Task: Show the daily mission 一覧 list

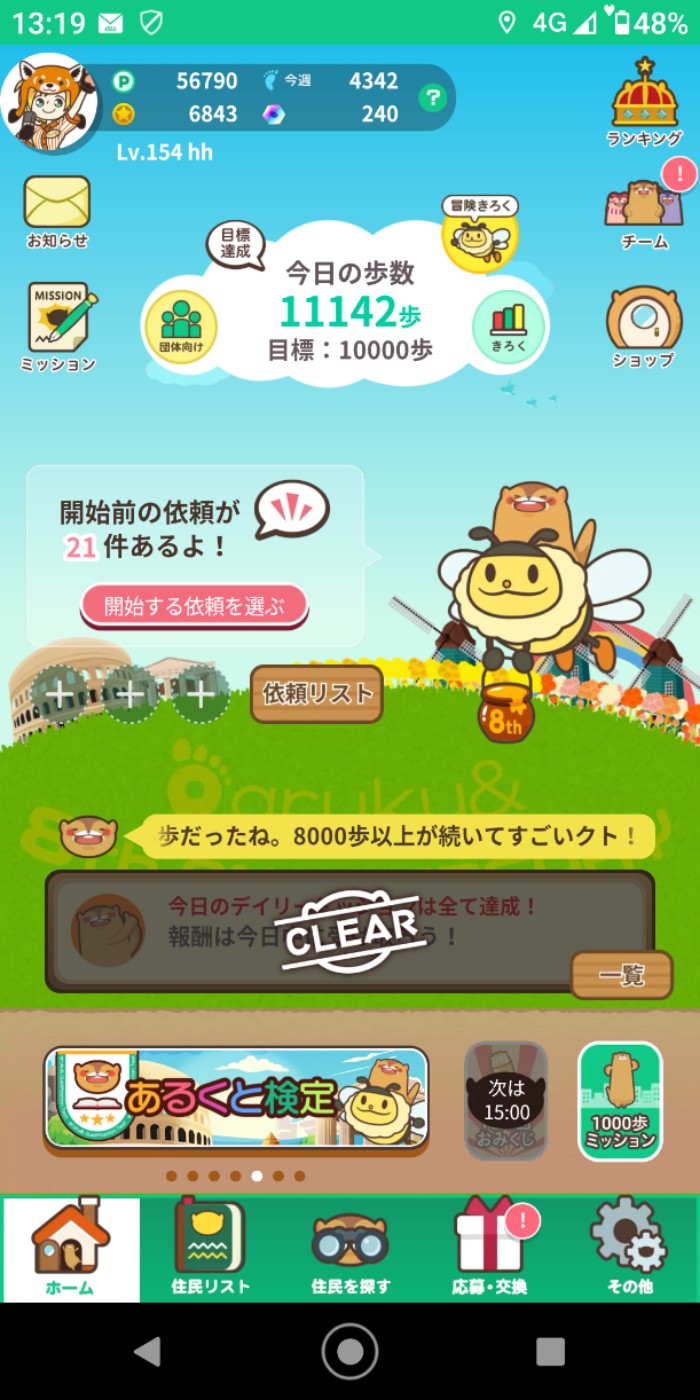Action: click(621, 975)
